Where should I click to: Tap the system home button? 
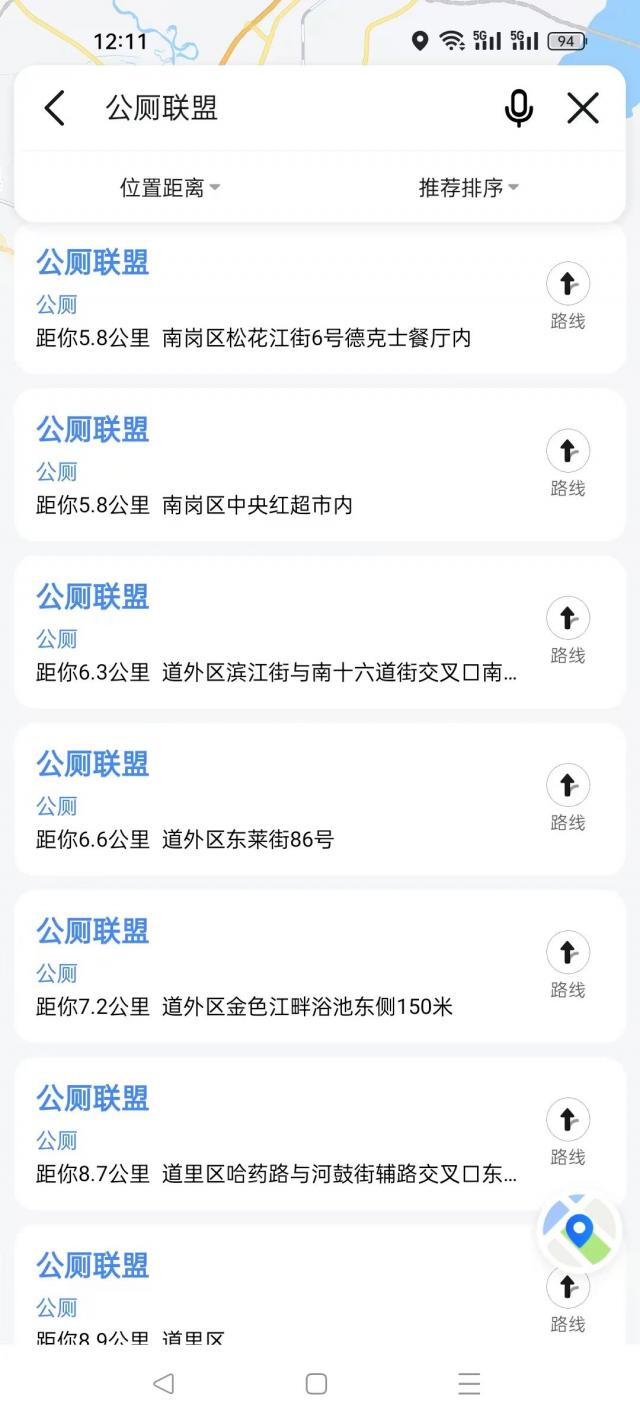[316, 1384]
